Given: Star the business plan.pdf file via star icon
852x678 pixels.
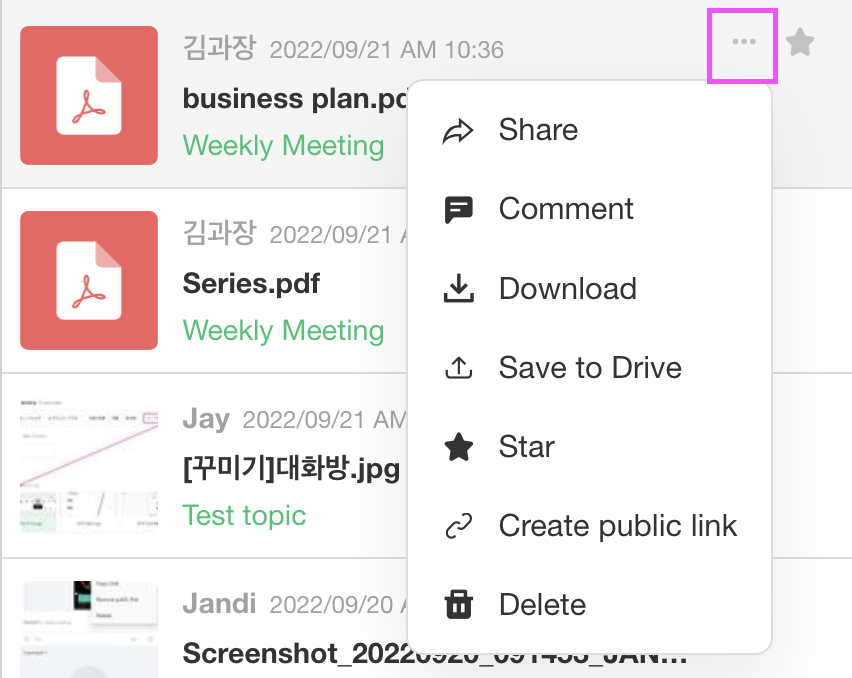Looking at the screenshot, I should [x=800, y=43].
